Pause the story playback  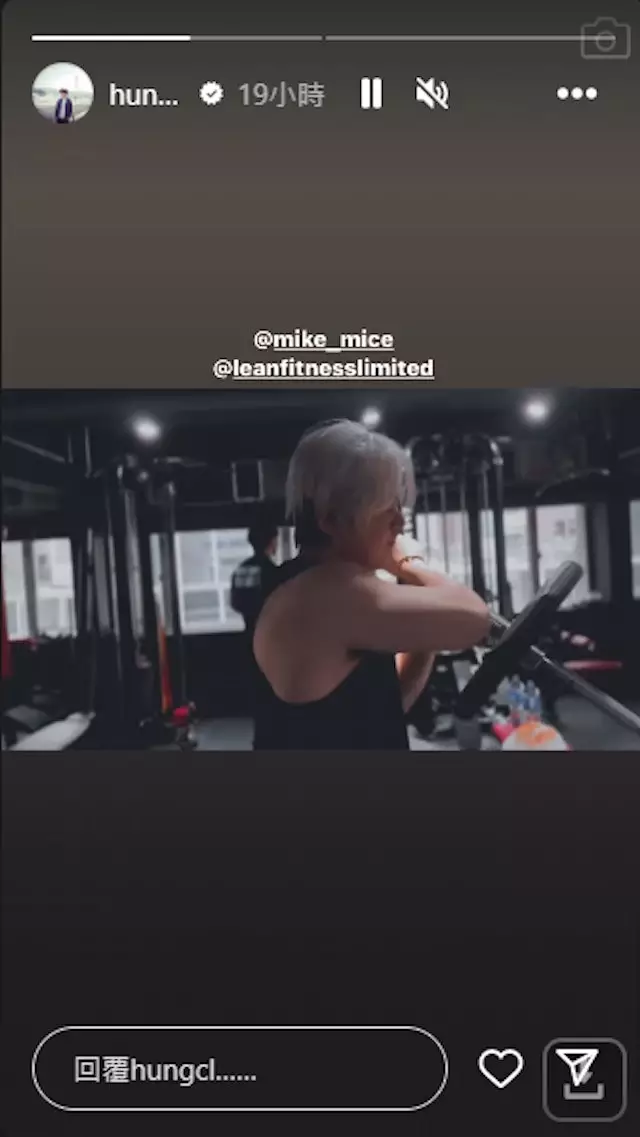(371, 94)
